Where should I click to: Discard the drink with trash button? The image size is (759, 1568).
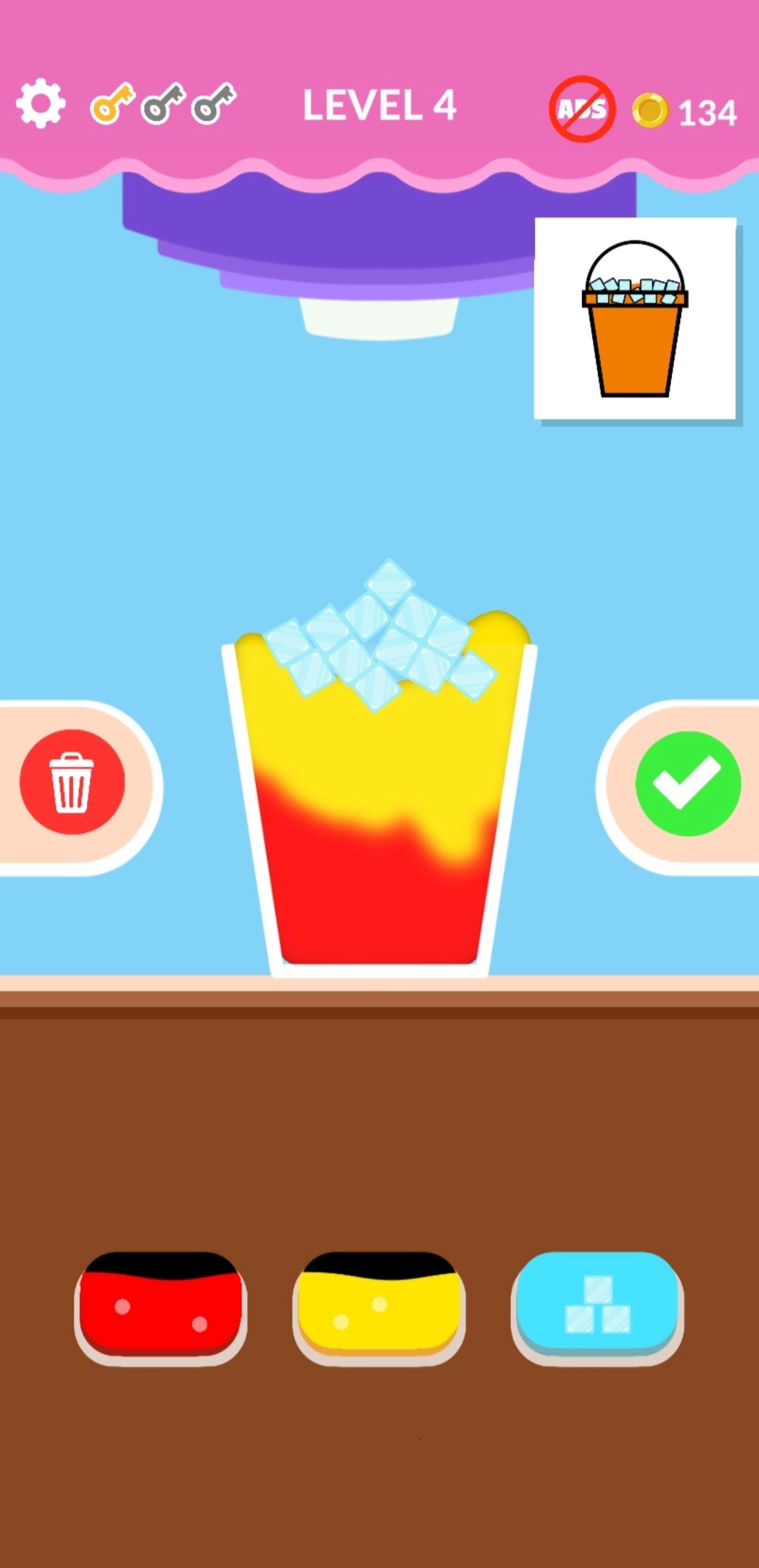point(72,782)
